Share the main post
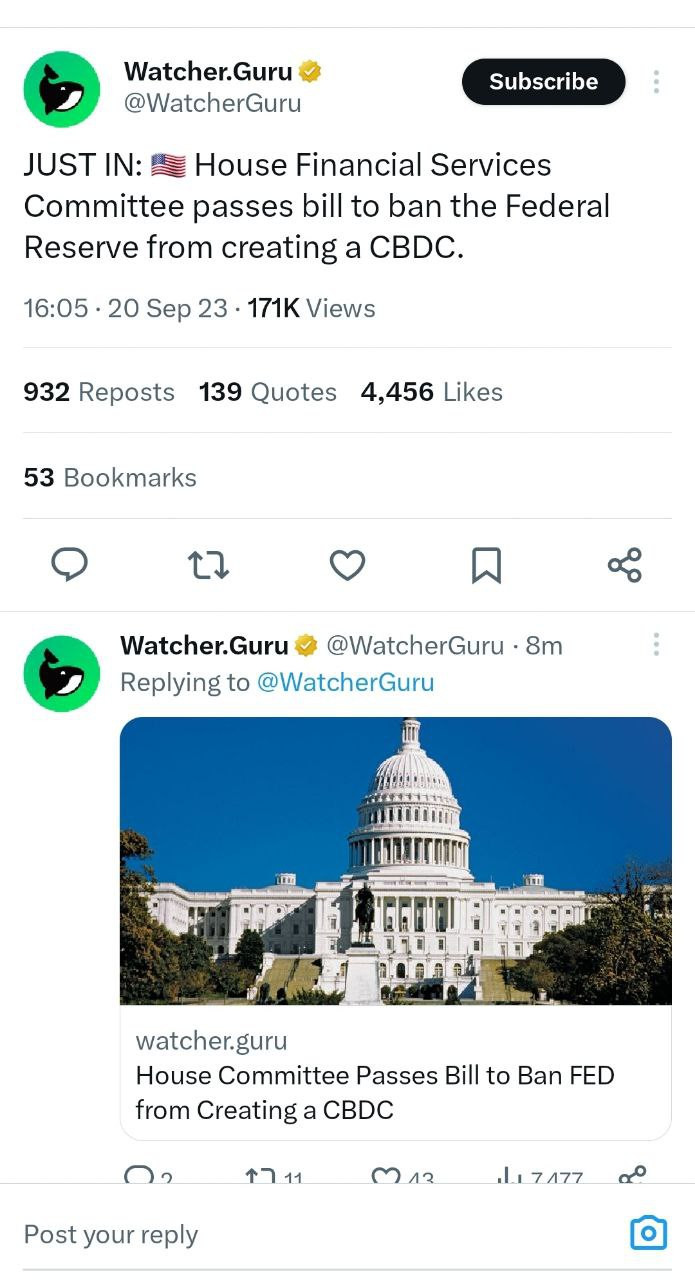 (x=625, y=565)
